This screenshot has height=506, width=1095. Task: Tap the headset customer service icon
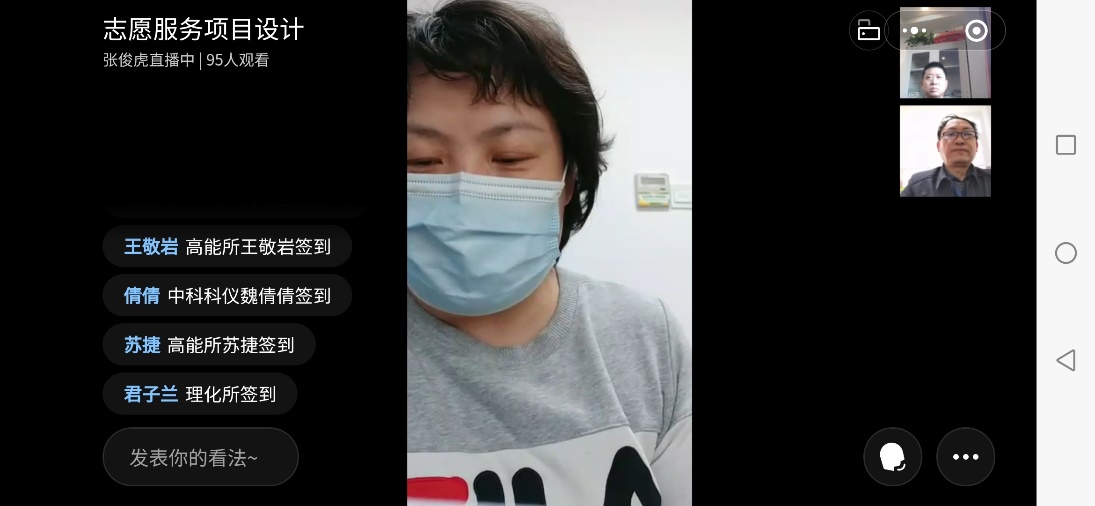click(892, 457)
